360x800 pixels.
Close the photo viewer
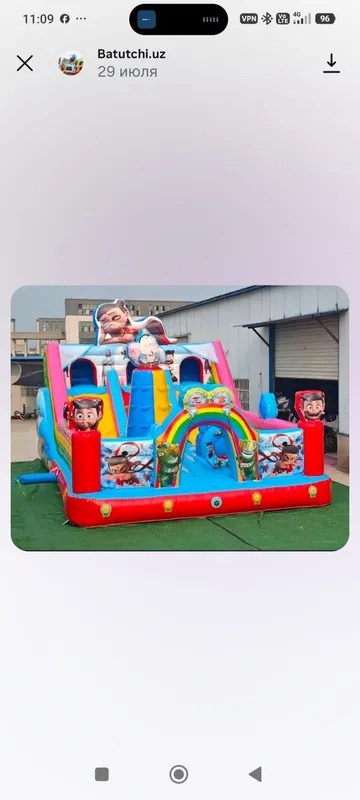24,64
